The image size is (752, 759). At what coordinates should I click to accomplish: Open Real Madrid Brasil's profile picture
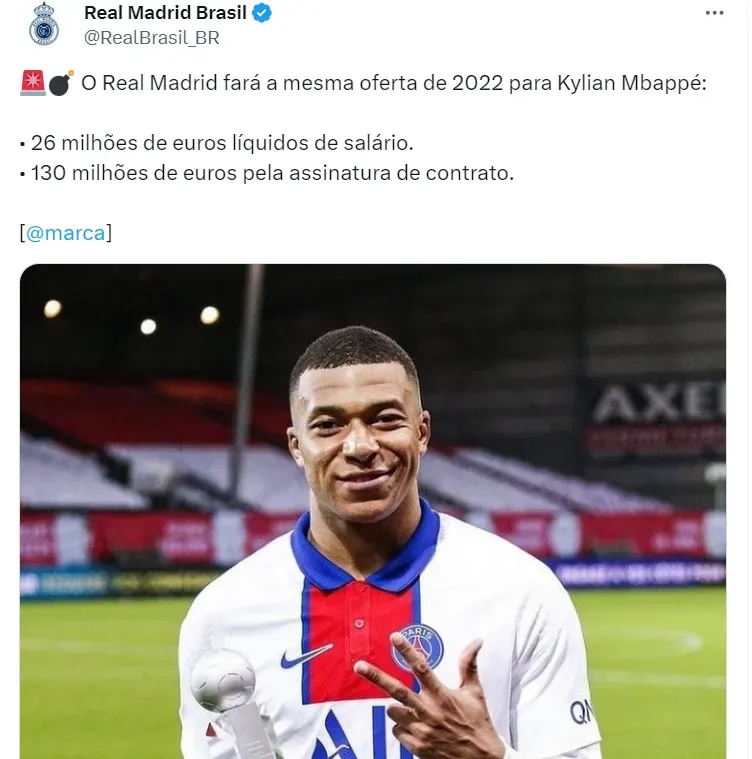click(x=43, y=25)
